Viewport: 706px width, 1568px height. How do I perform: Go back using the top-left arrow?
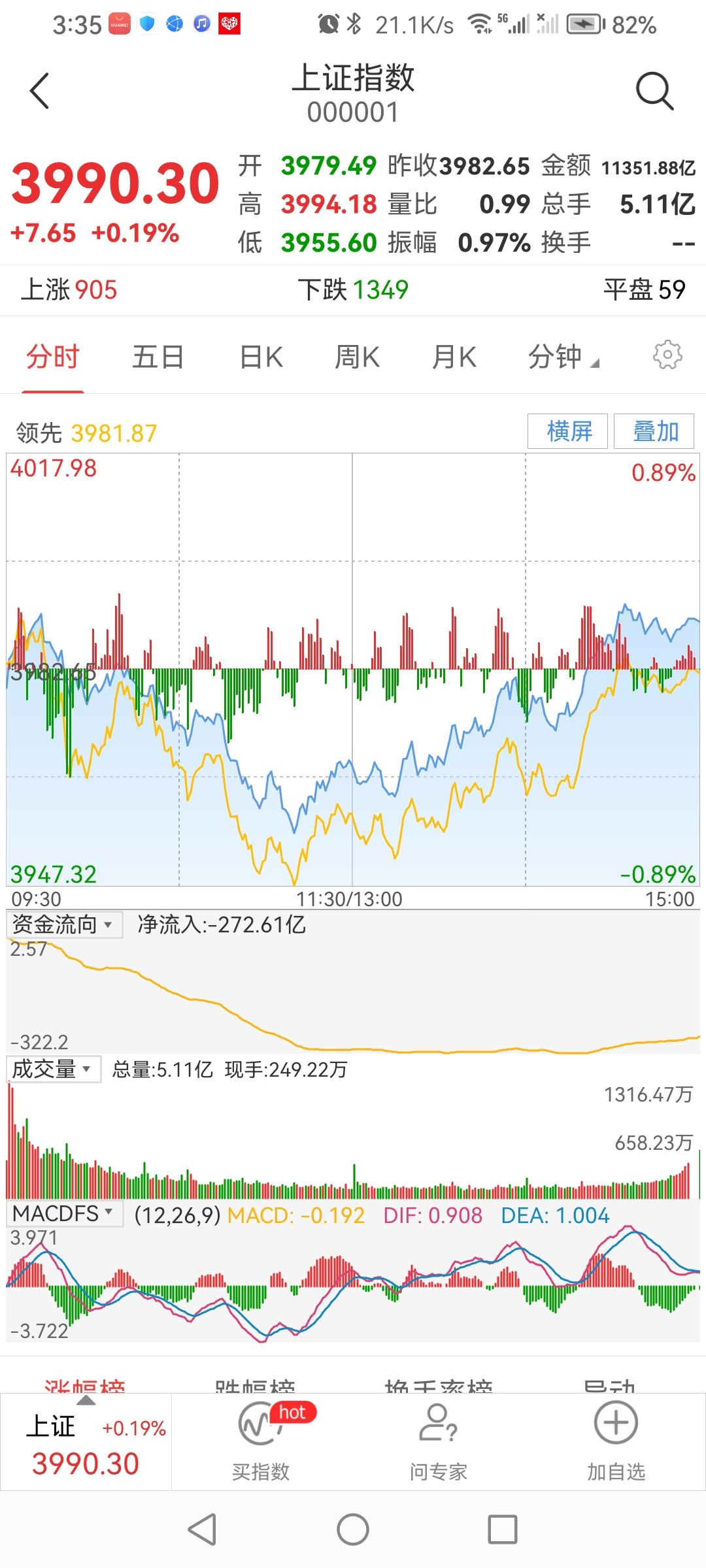tap(40, 91)
